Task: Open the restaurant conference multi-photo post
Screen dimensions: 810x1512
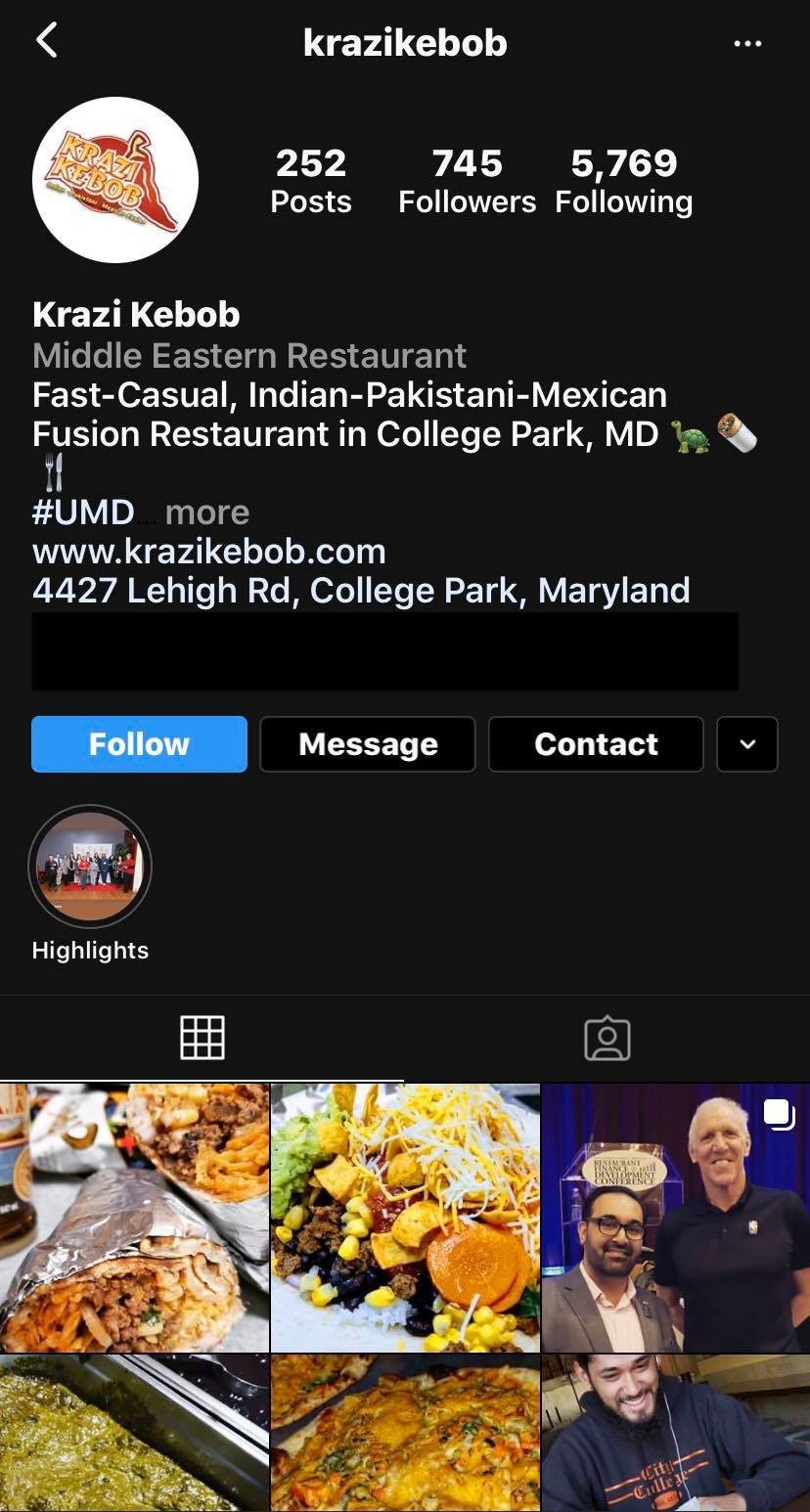Action: click(x=676, y=1218)
